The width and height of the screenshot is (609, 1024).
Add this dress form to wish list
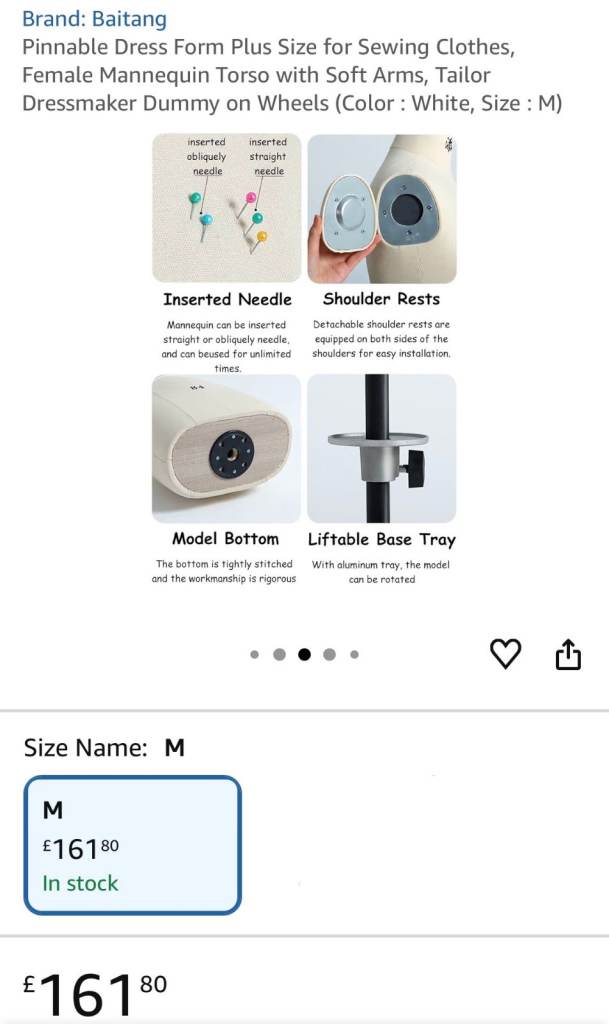coord(505,654)
